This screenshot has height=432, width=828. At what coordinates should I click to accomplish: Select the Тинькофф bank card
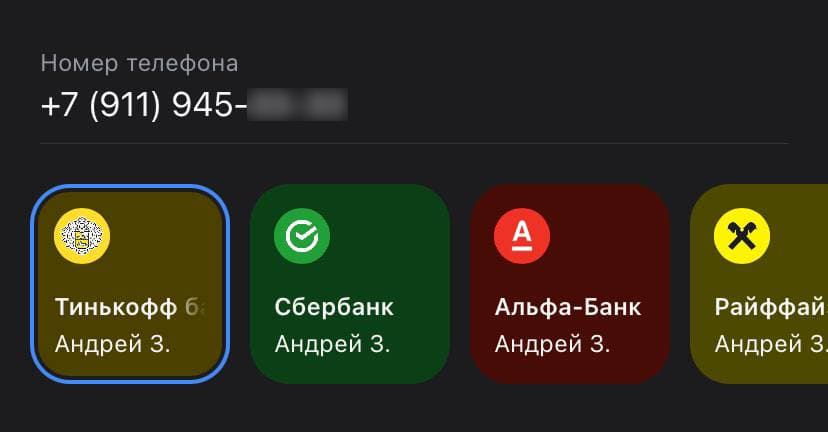coord(130,283)
